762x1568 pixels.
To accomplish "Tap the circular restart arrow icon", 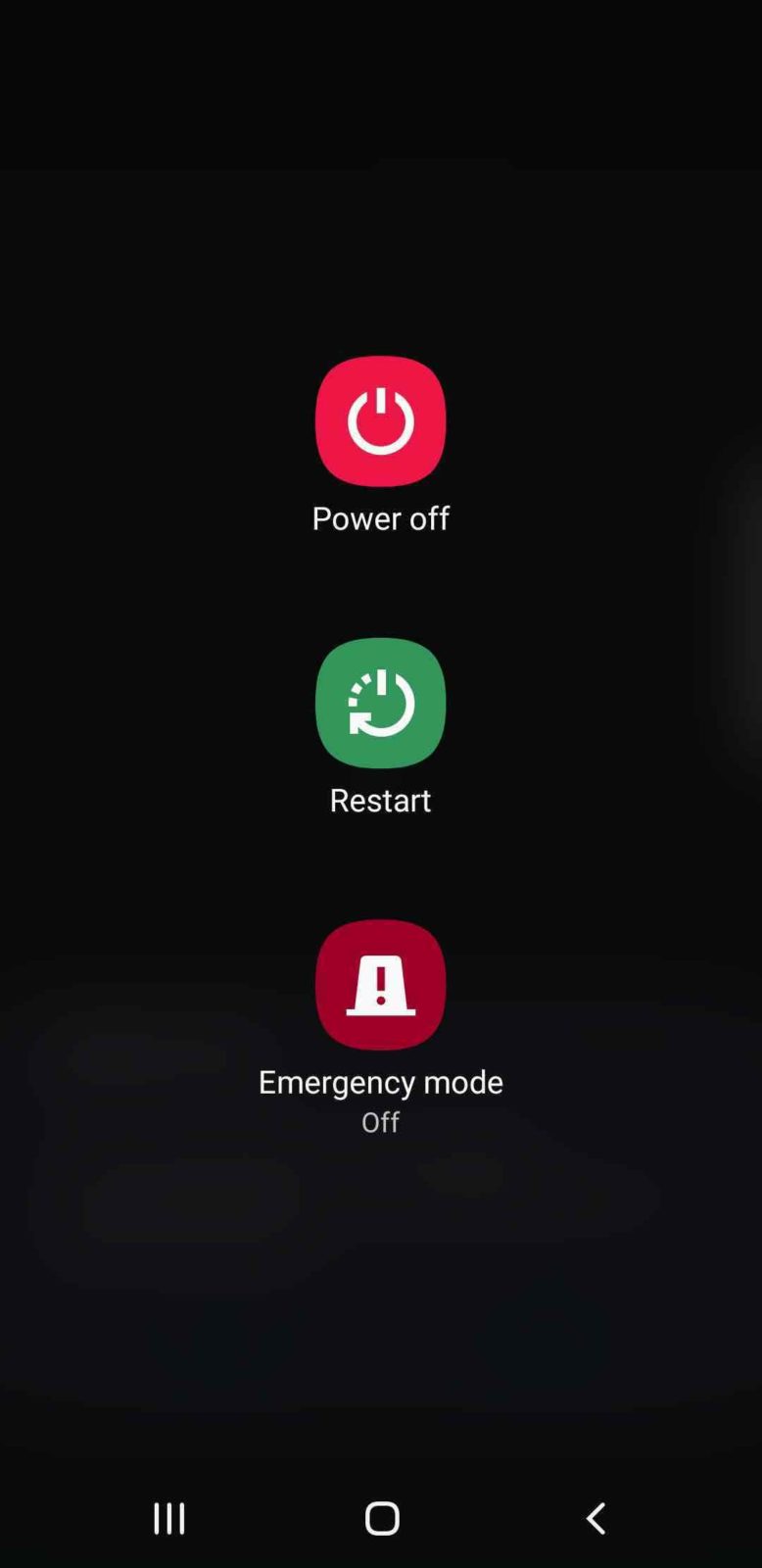I will 380,702.
